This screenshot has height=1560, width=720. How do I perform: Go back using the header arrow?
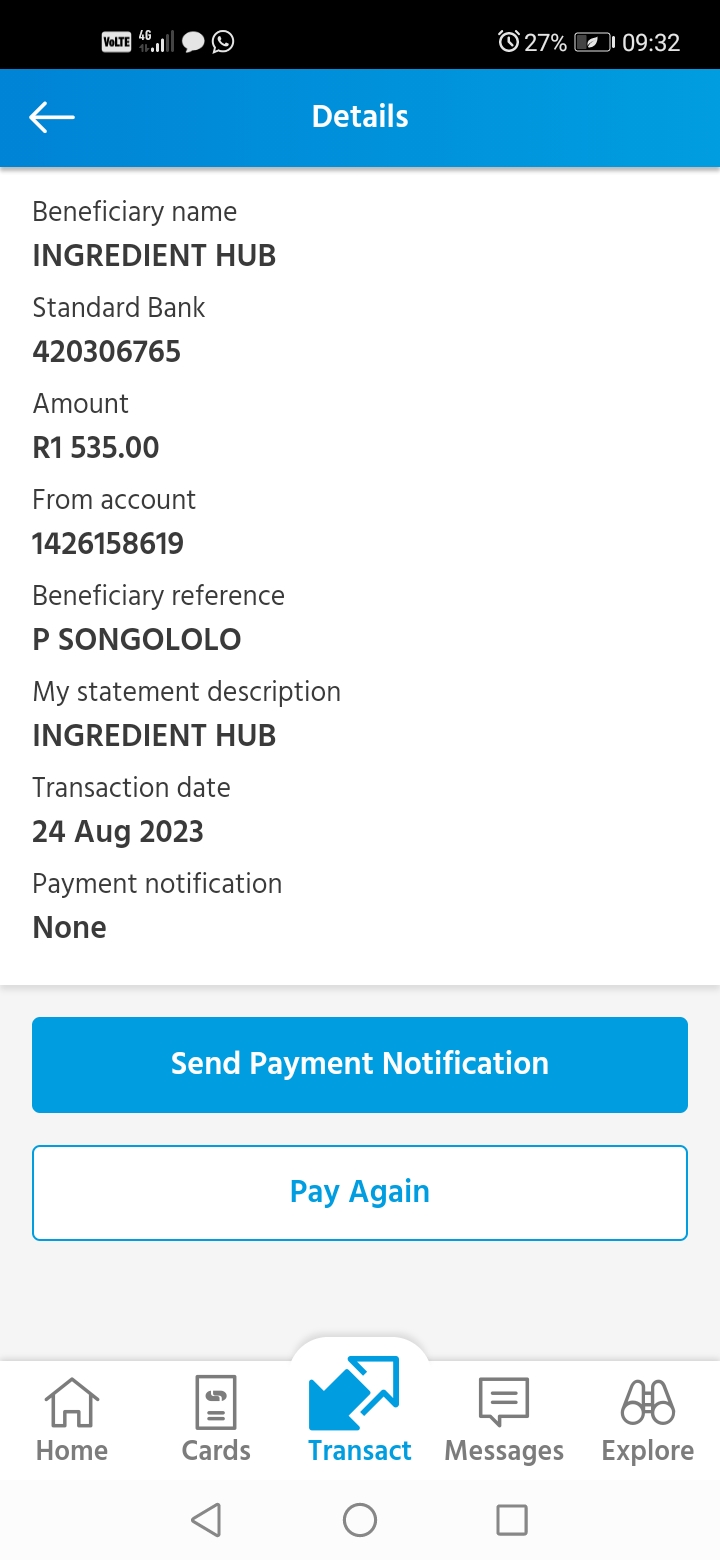tap(52, 117)
